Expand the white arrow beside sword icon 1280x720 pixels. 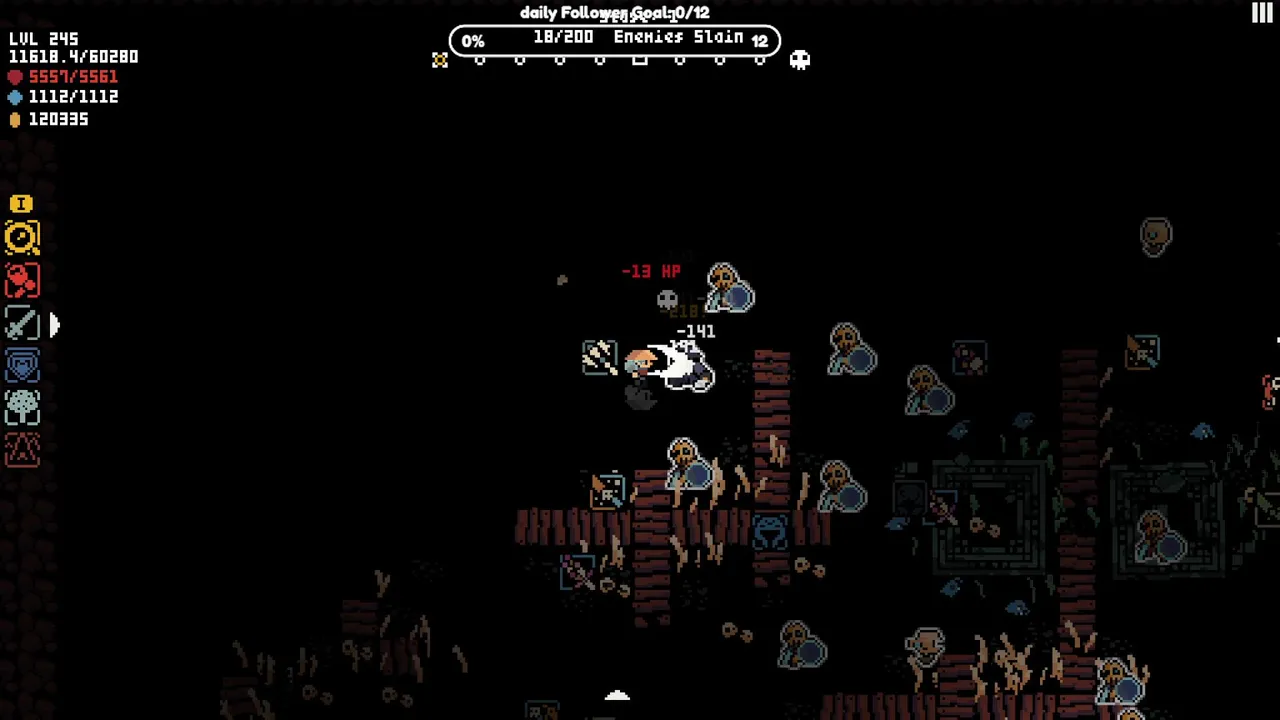coord(54,324)
